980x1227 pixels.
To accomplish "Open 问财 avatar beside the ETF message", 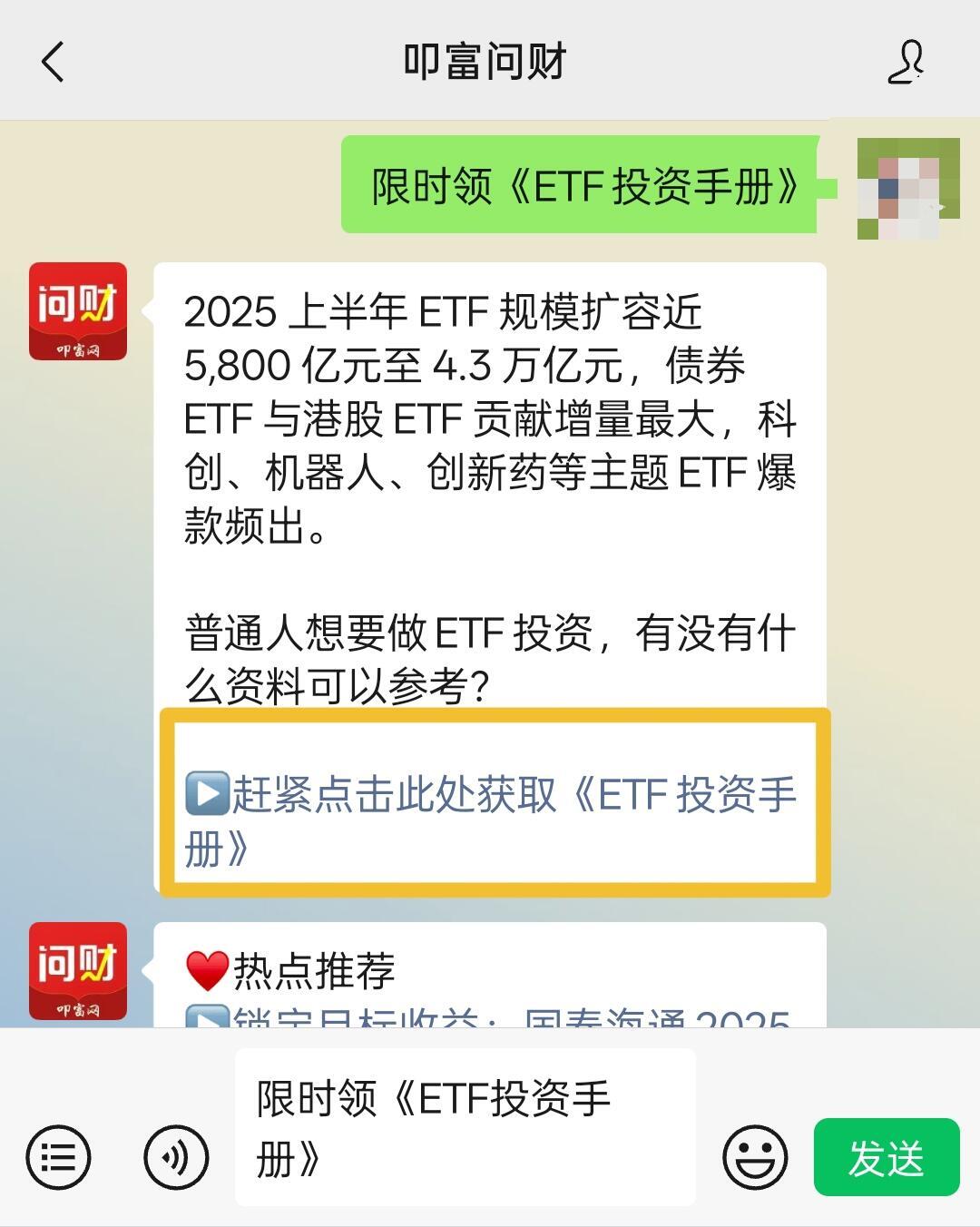I will [78, 311].
